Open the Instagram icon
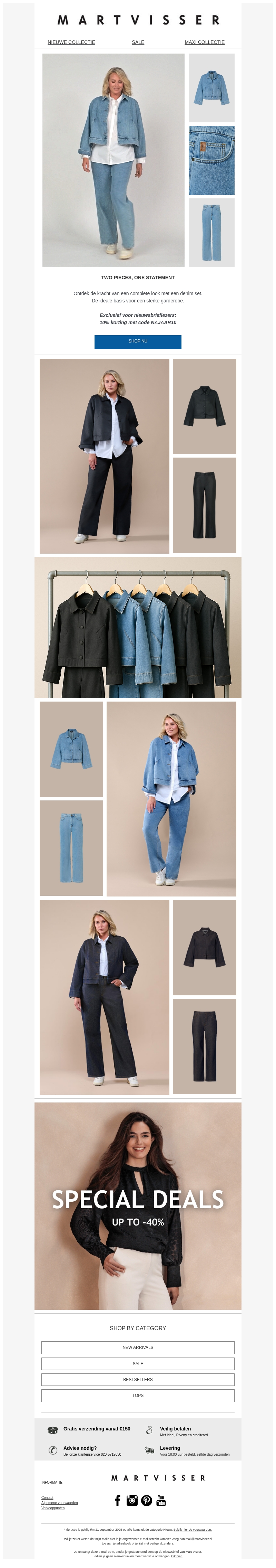 132,1501
